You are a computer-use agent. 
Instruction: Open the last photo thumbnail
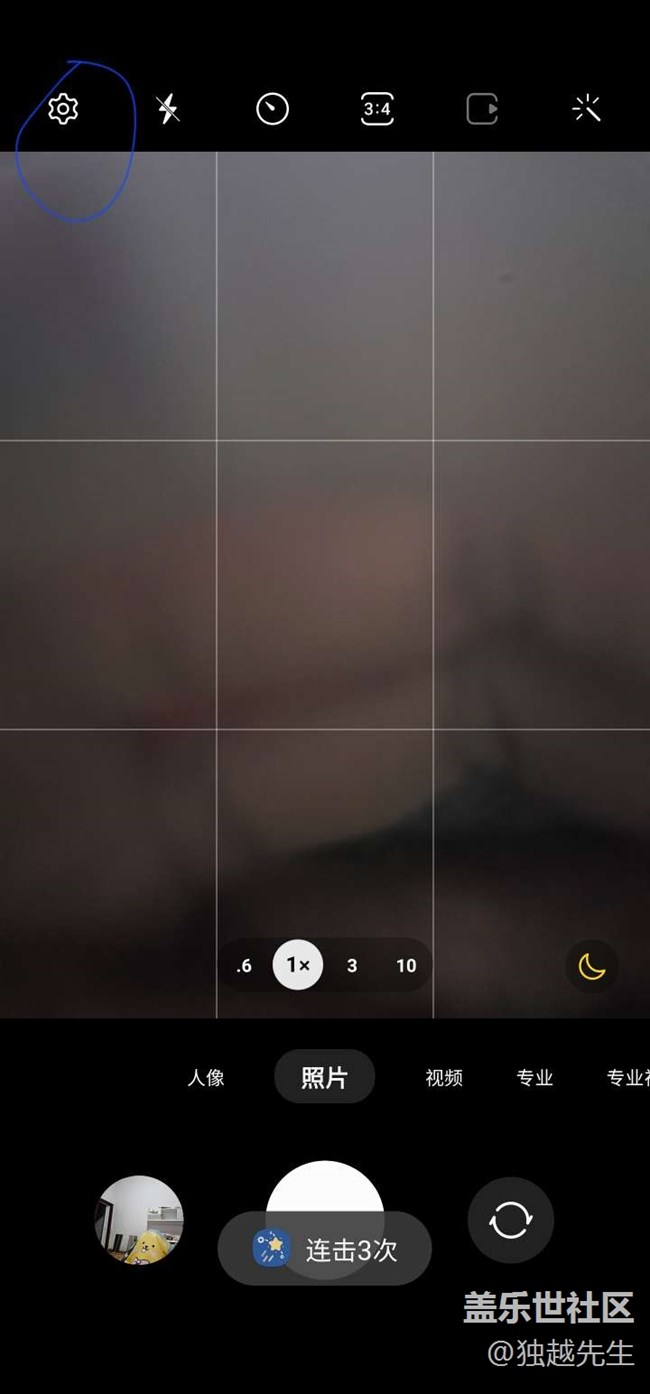click(139, 1219)
